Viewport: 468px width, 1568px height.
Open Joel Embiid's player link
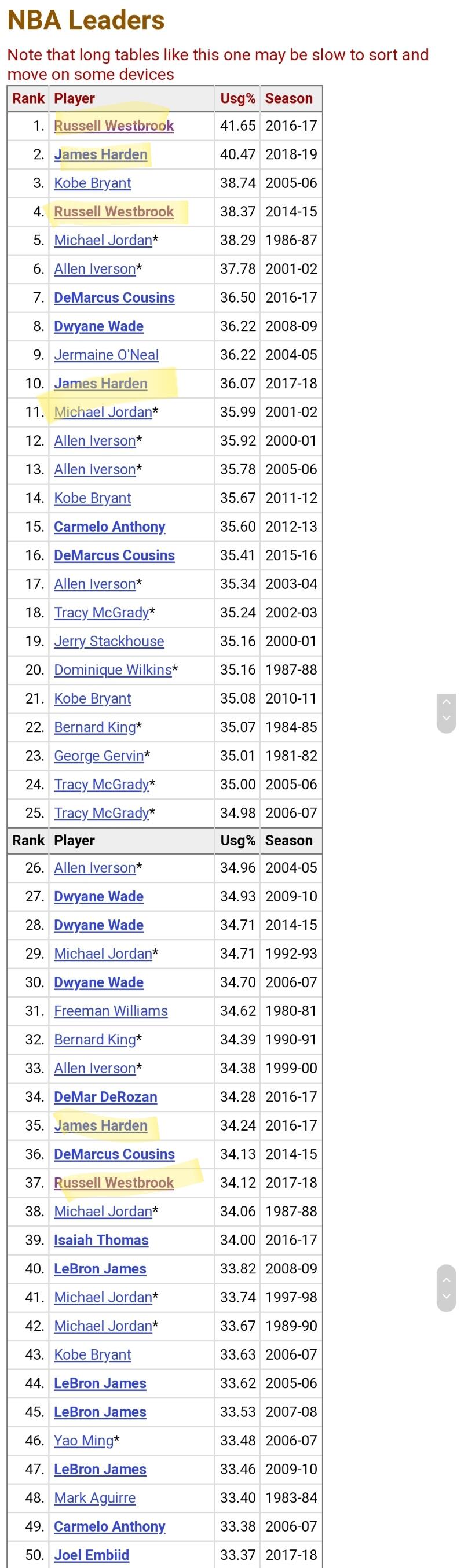[x=92, y=1554]
